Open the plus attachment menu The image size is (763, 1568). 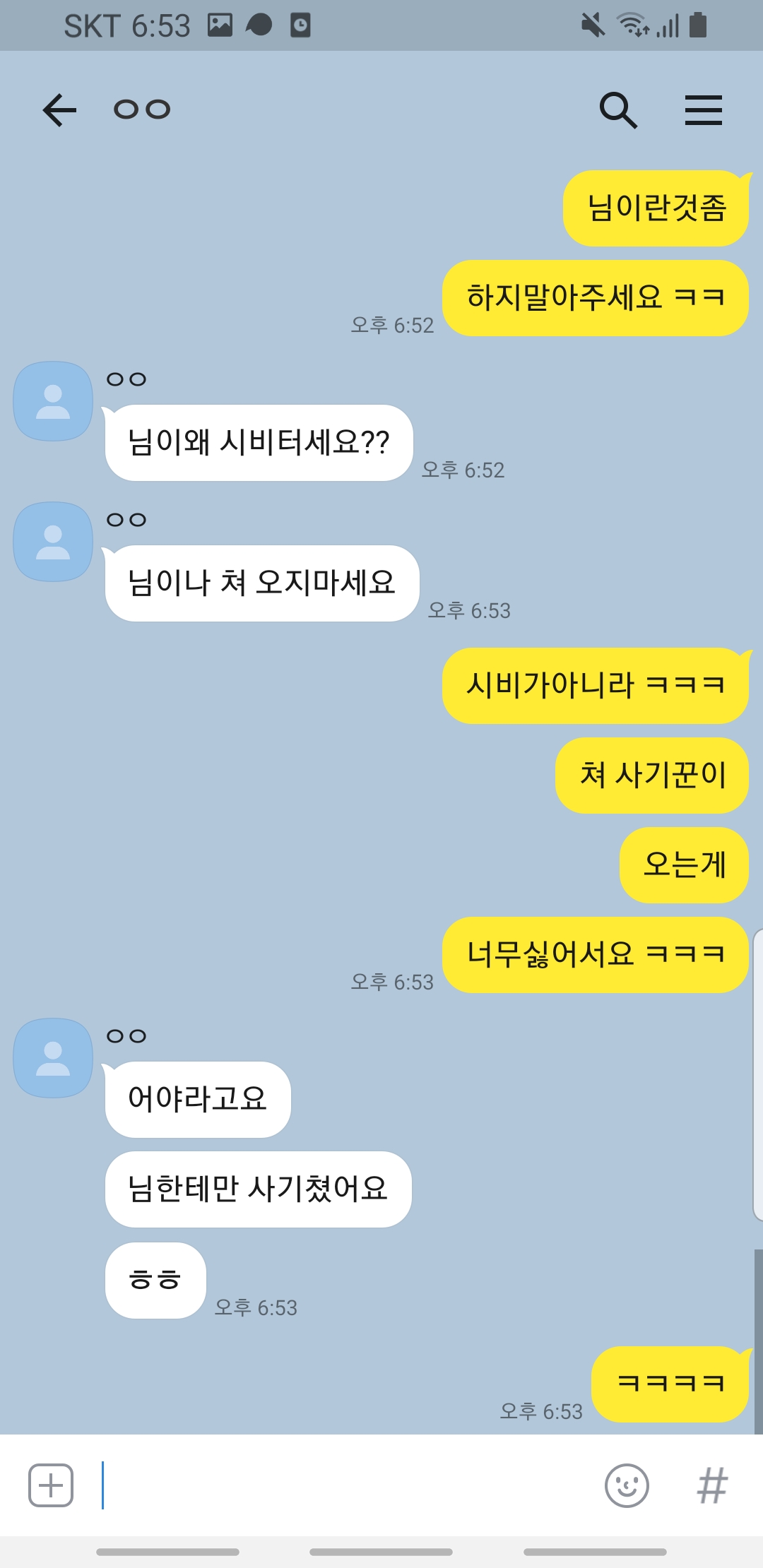pyautogui.click(x=51, y=1485)
